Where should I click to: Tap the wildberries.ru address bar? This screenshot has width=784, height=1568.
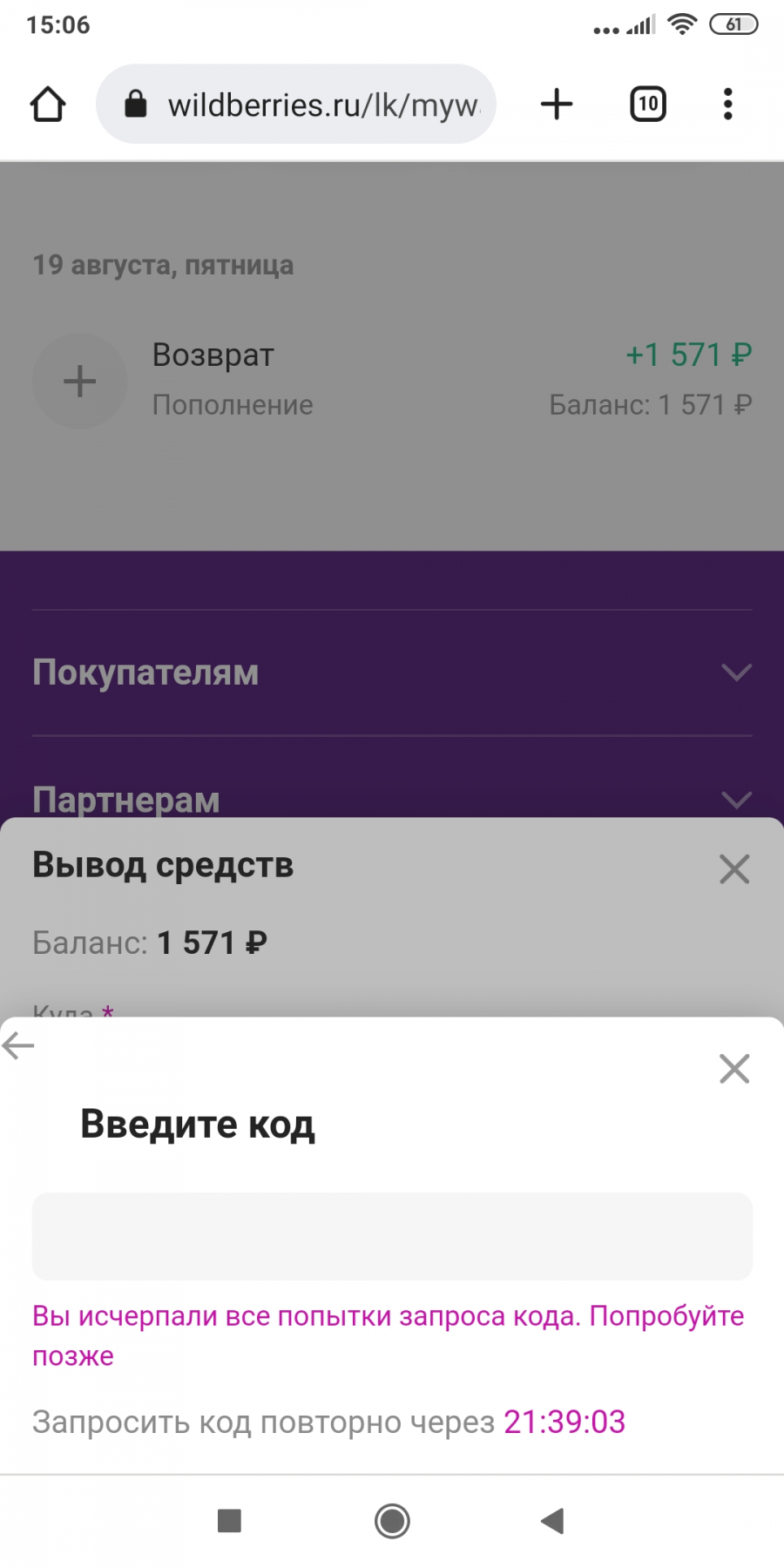[296, 105]
